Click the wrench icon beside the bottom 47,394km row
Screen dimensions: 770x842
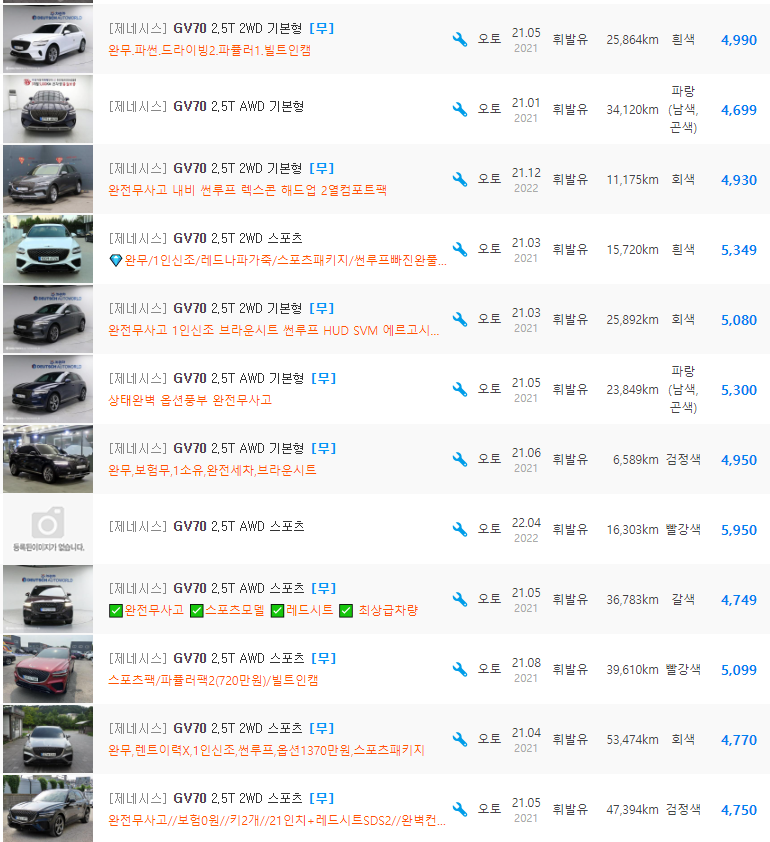(459, 808)
